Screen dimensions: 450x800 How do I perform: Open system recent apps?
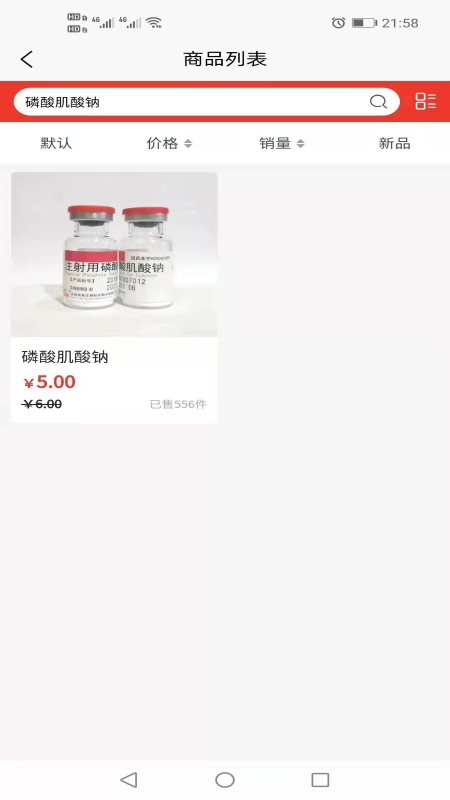(320, 780)
